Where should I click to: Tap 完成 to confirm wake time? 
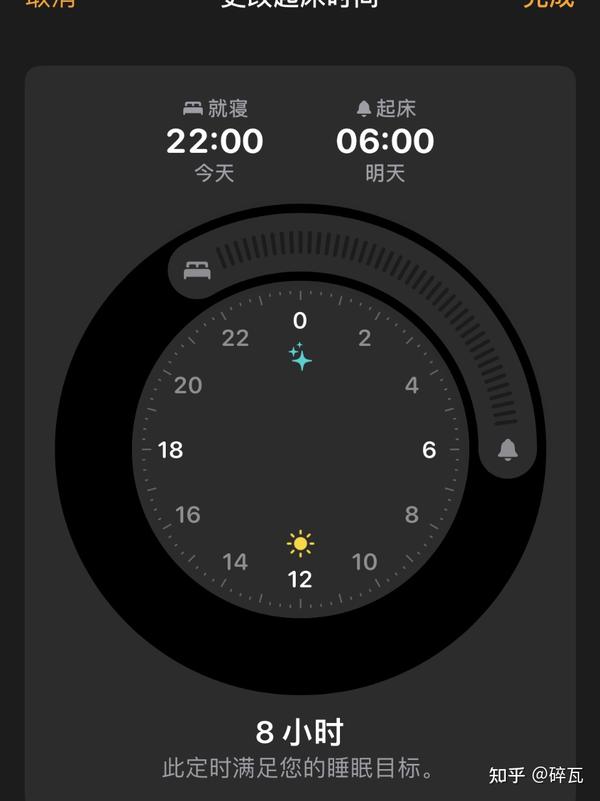548,3
